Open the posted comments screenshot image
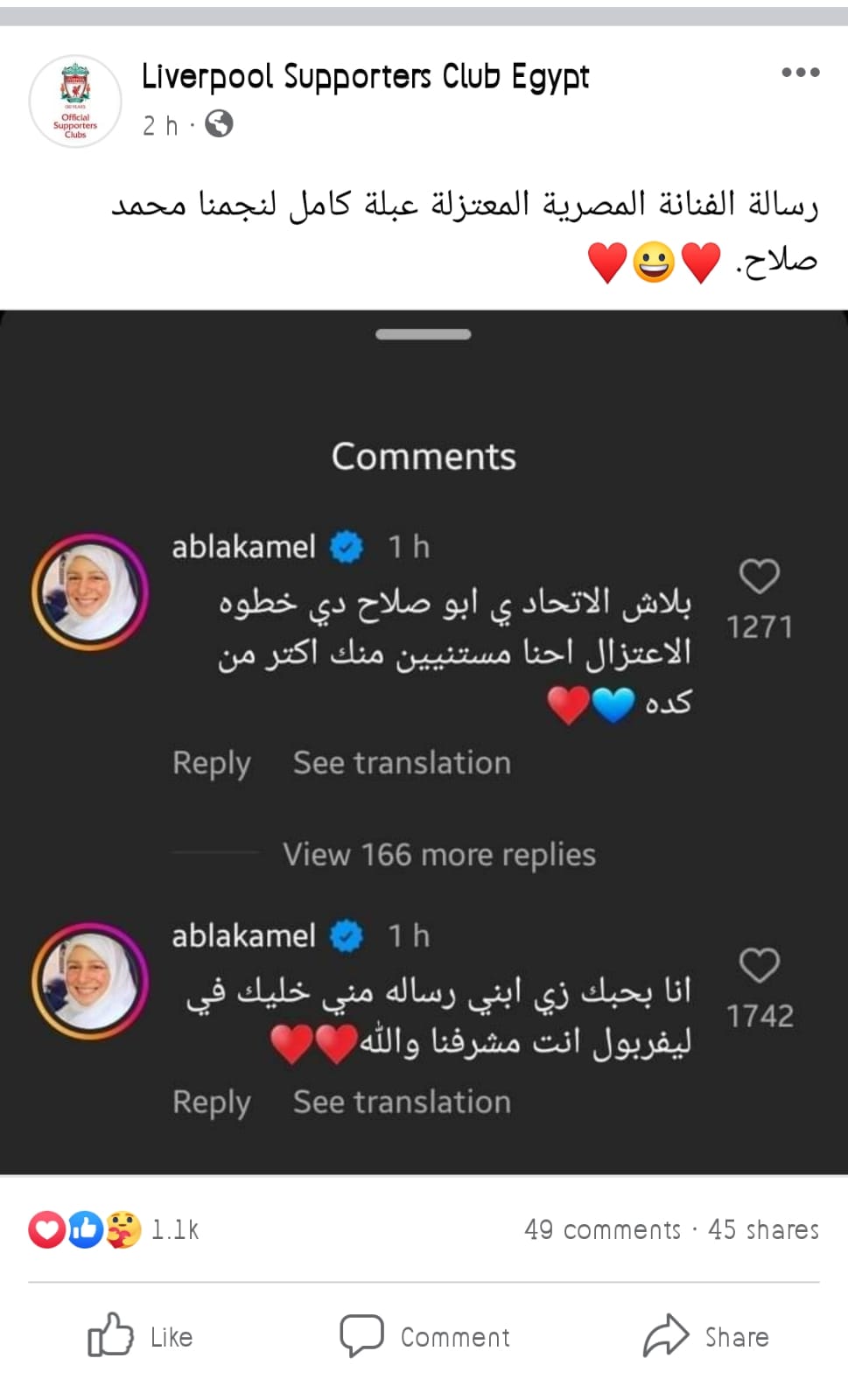 click(424, 742)
